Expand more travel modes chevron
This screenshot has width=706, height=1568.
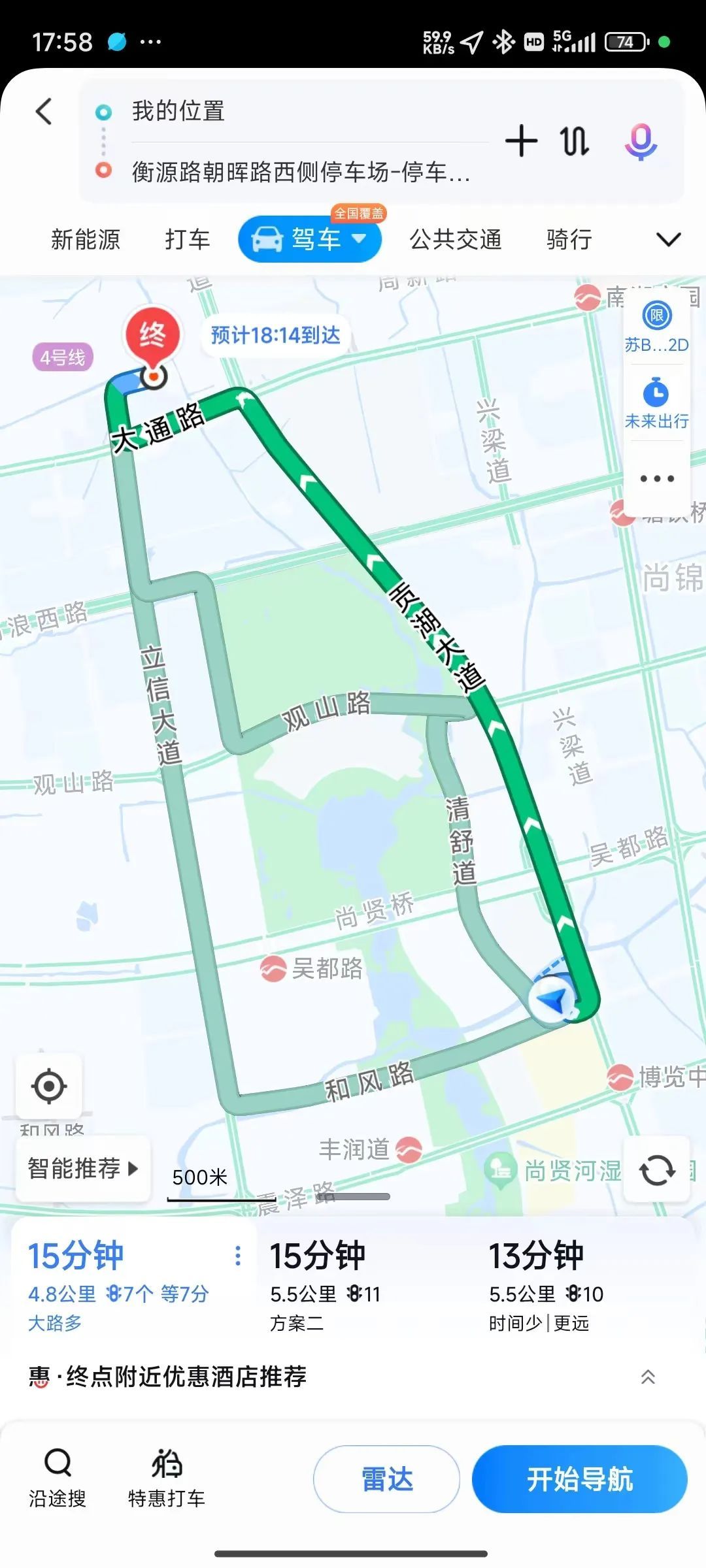click(x=668, y=239)
